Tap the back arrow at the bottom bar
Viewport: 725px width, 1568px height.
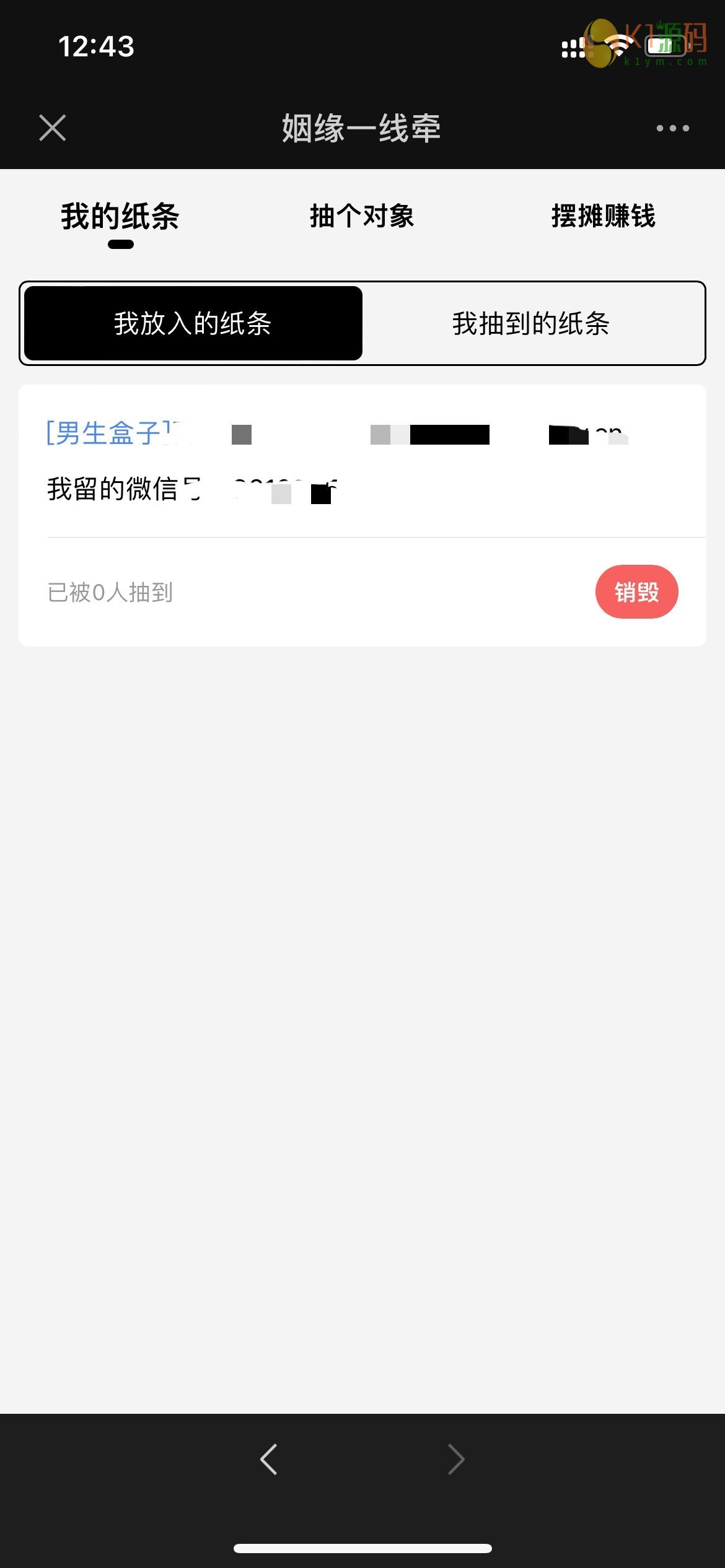pos(268,1458)
